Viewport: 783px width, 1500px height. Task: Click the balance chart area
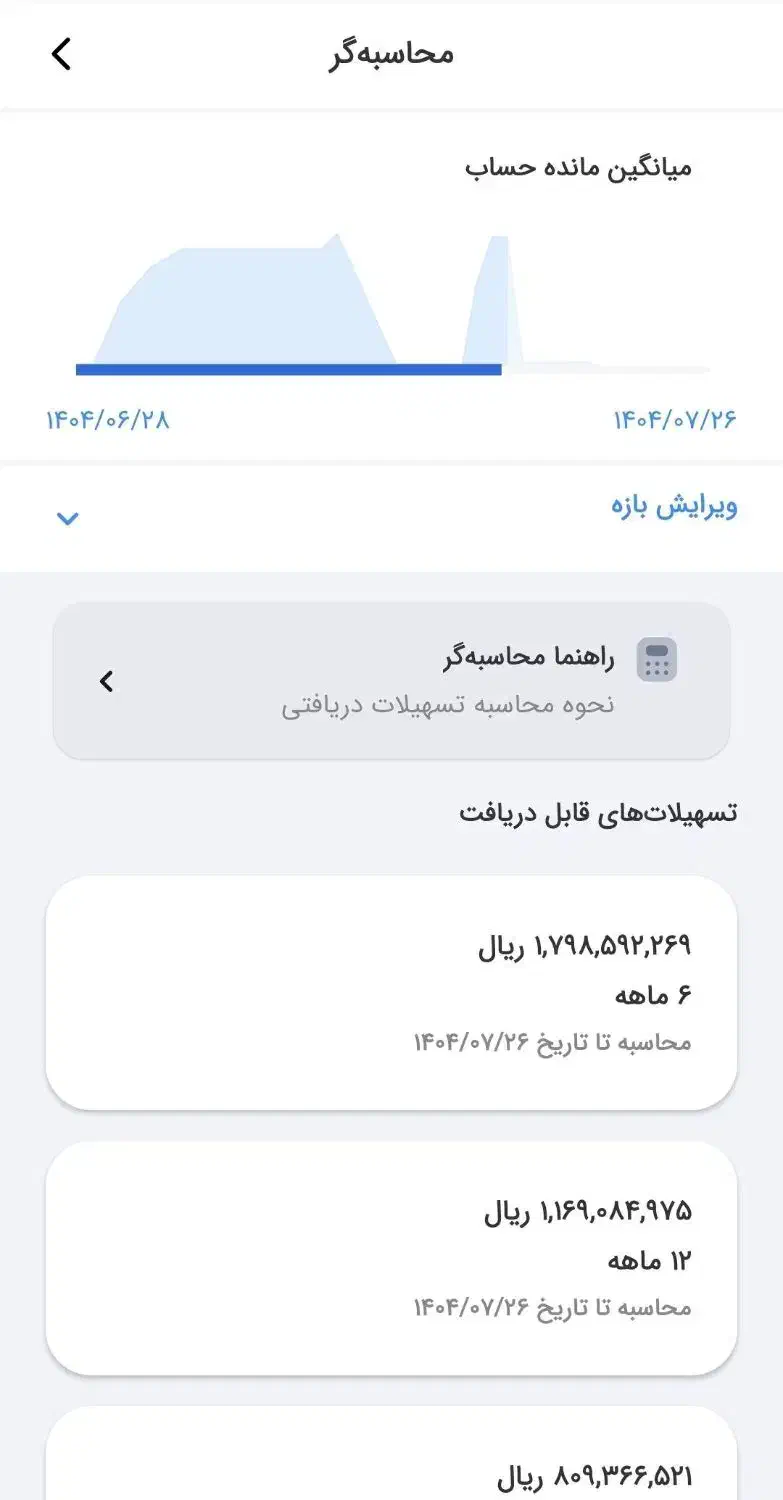390,300
